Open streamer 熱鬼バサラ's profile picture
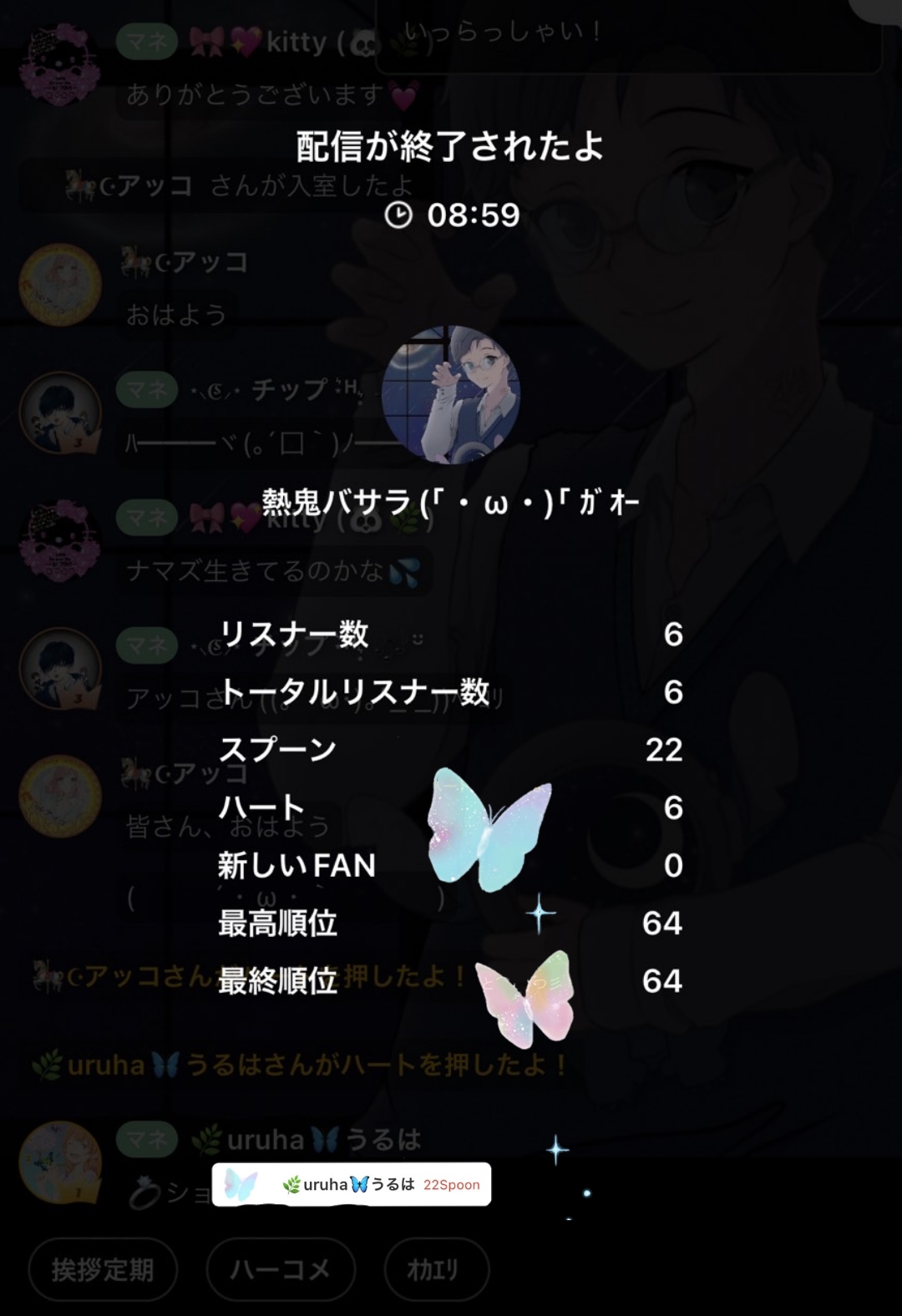Viewport: 902px width, 1316px height. (451, 394)
